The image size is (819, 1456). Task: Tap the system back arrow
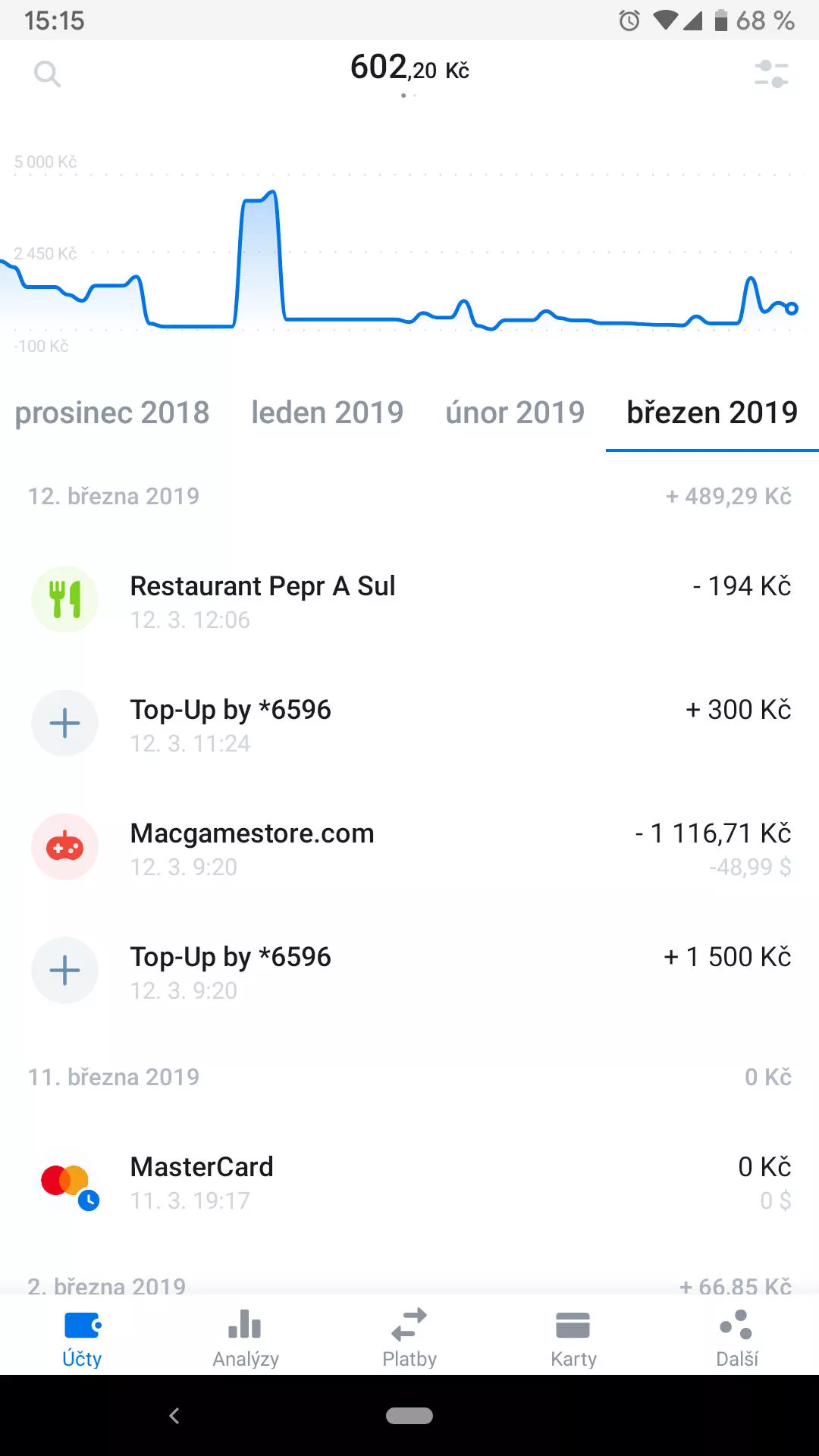tap(174, 1415)
